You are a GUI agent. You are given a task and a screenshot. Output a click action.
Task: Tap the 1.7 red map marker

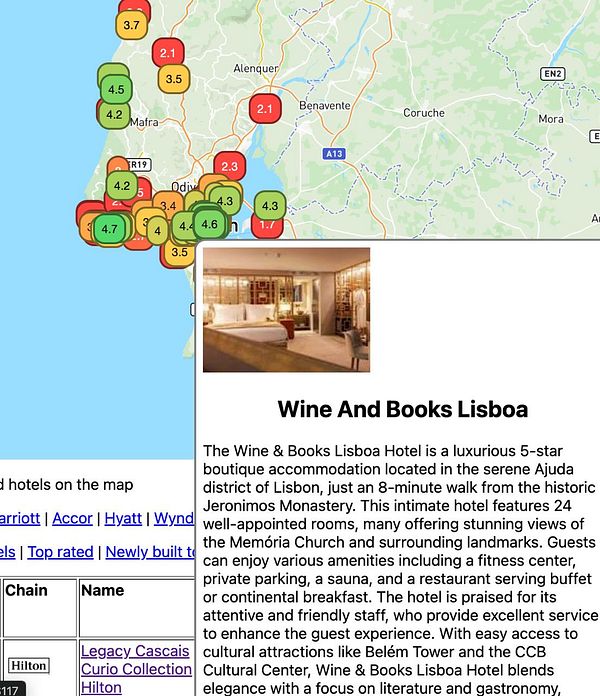click(267, 226)
